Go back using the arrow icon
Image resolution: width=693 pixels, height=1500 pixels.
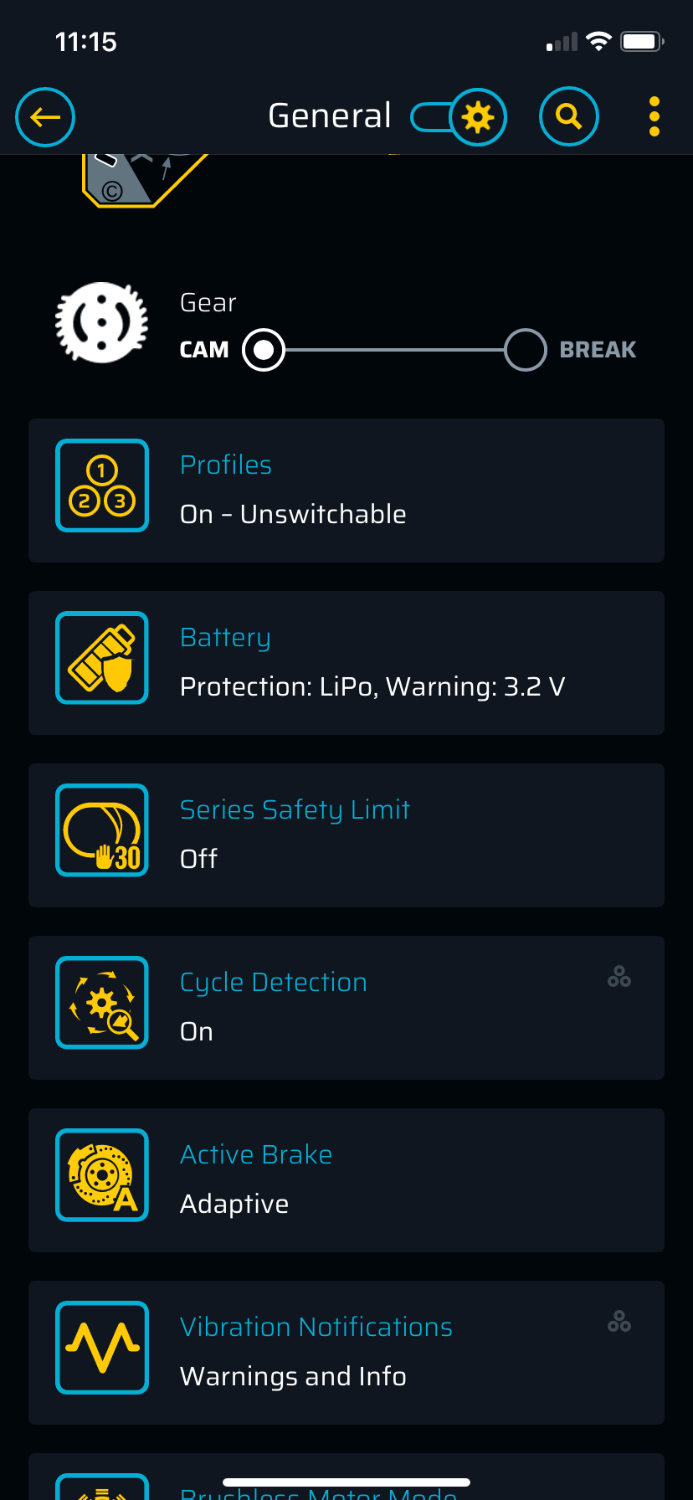(45, 117)
